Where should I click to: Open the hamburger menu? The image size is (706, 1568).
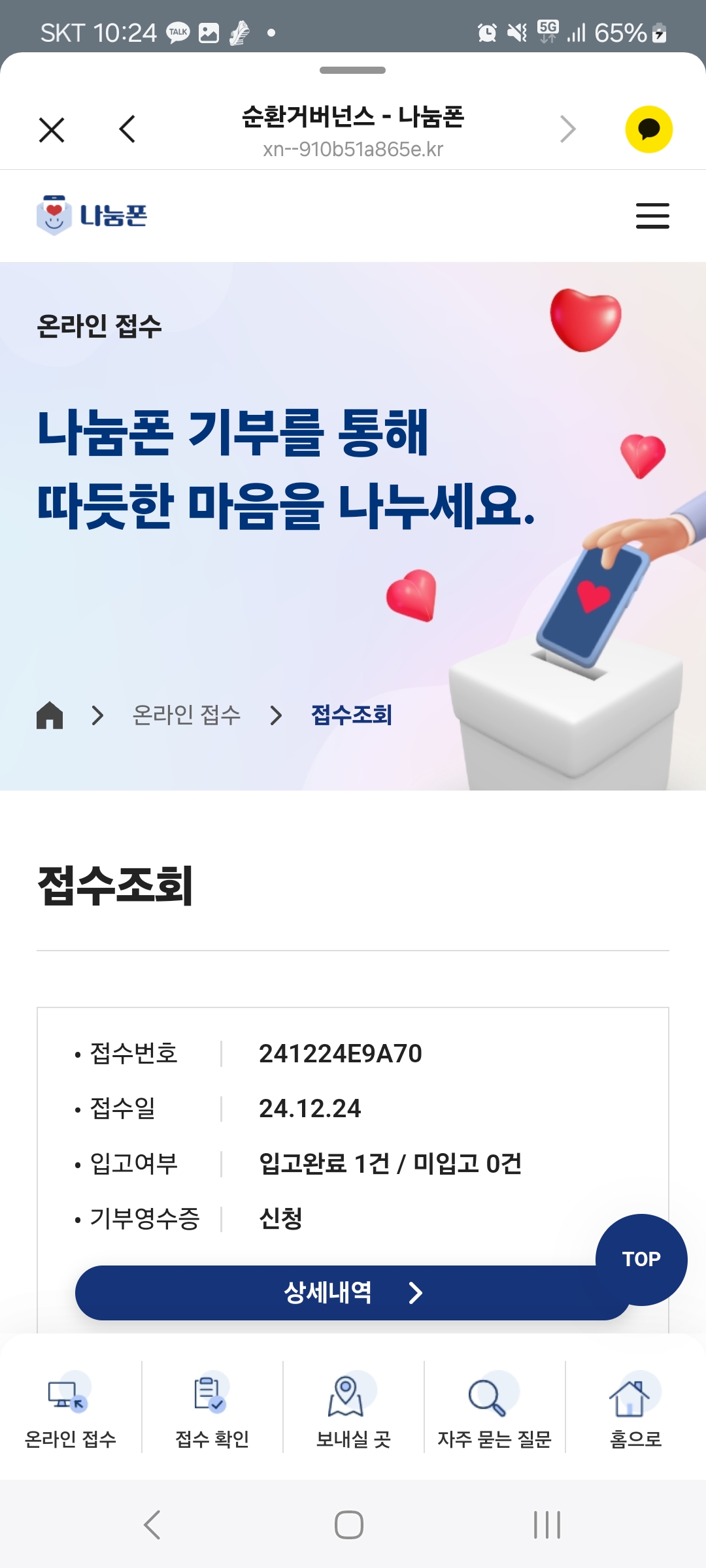click(x=652, y=216)
